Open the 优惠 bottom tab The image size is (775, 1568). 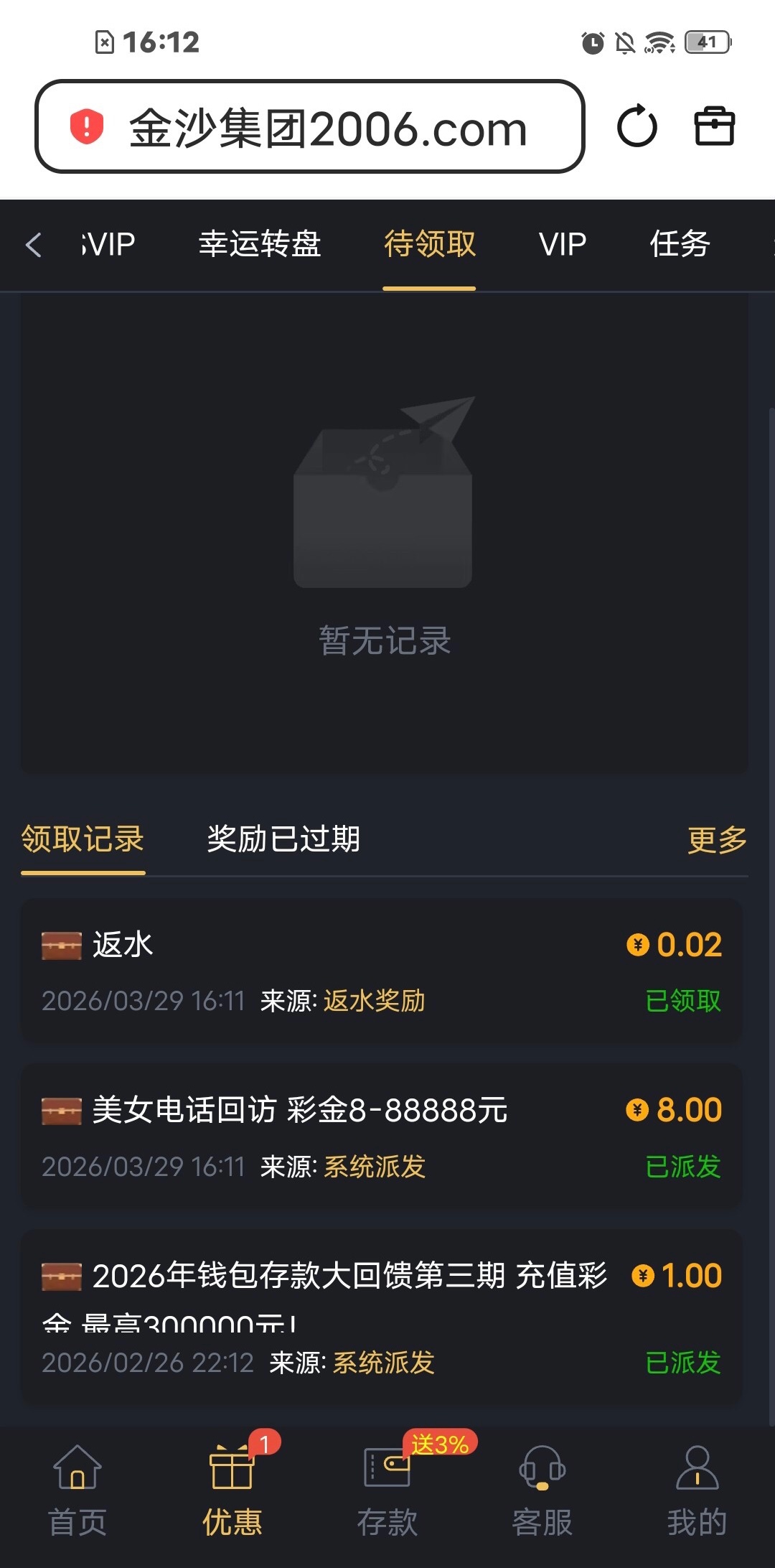(232, 1490)
